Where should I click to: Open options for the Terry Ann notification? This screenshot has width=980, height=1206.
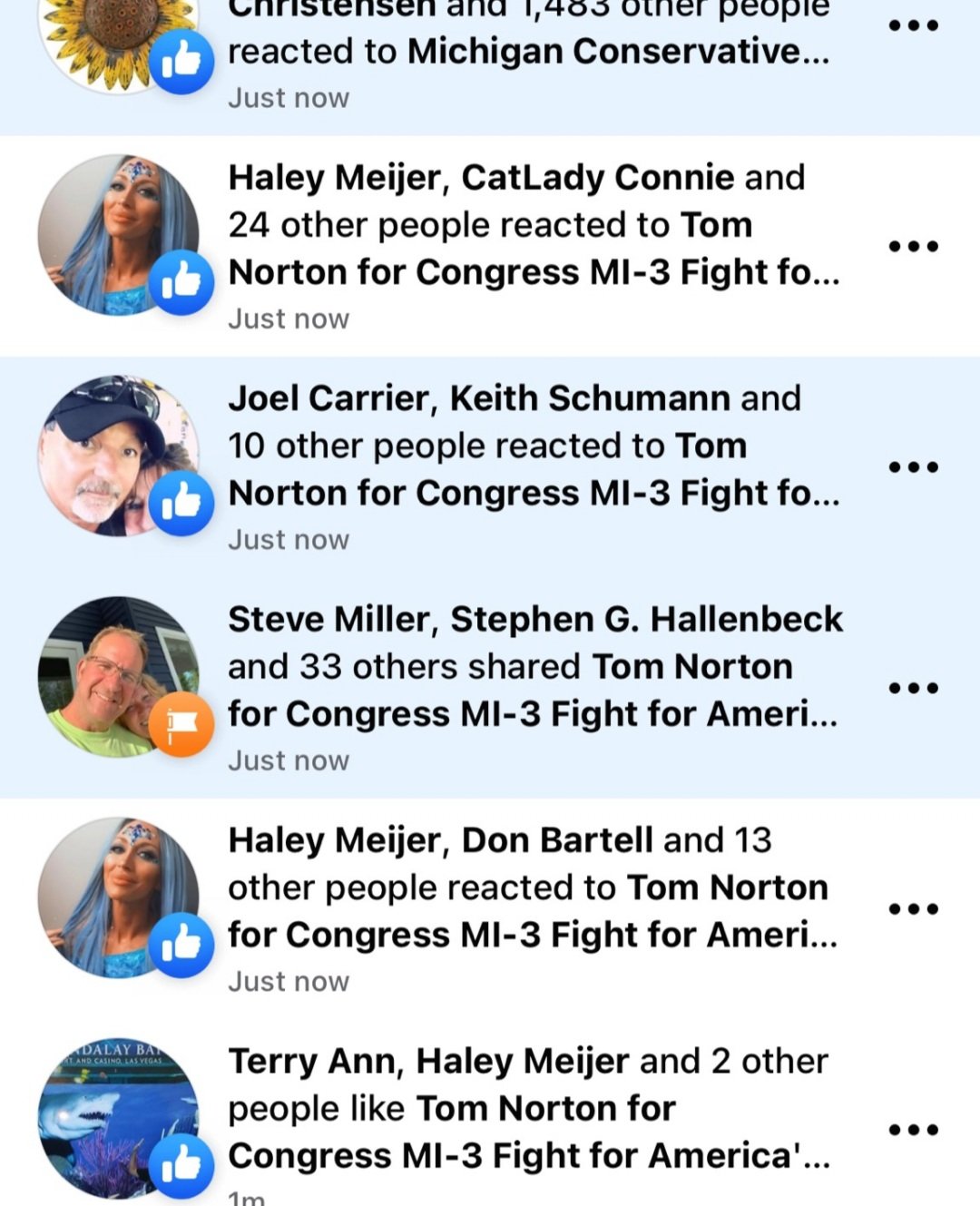click(x=913, y=1130)
